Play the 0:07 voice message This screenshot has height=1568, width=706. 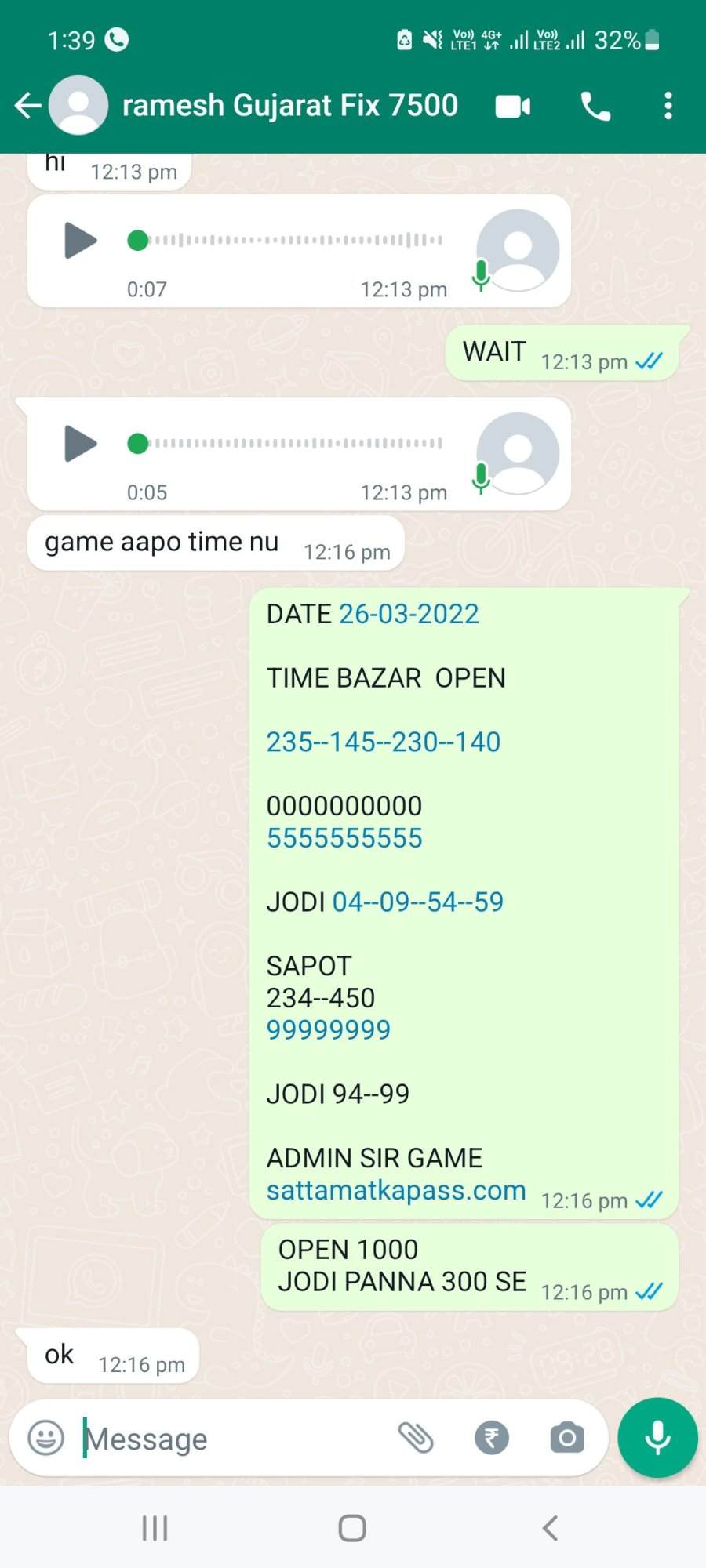click(80, 240)
